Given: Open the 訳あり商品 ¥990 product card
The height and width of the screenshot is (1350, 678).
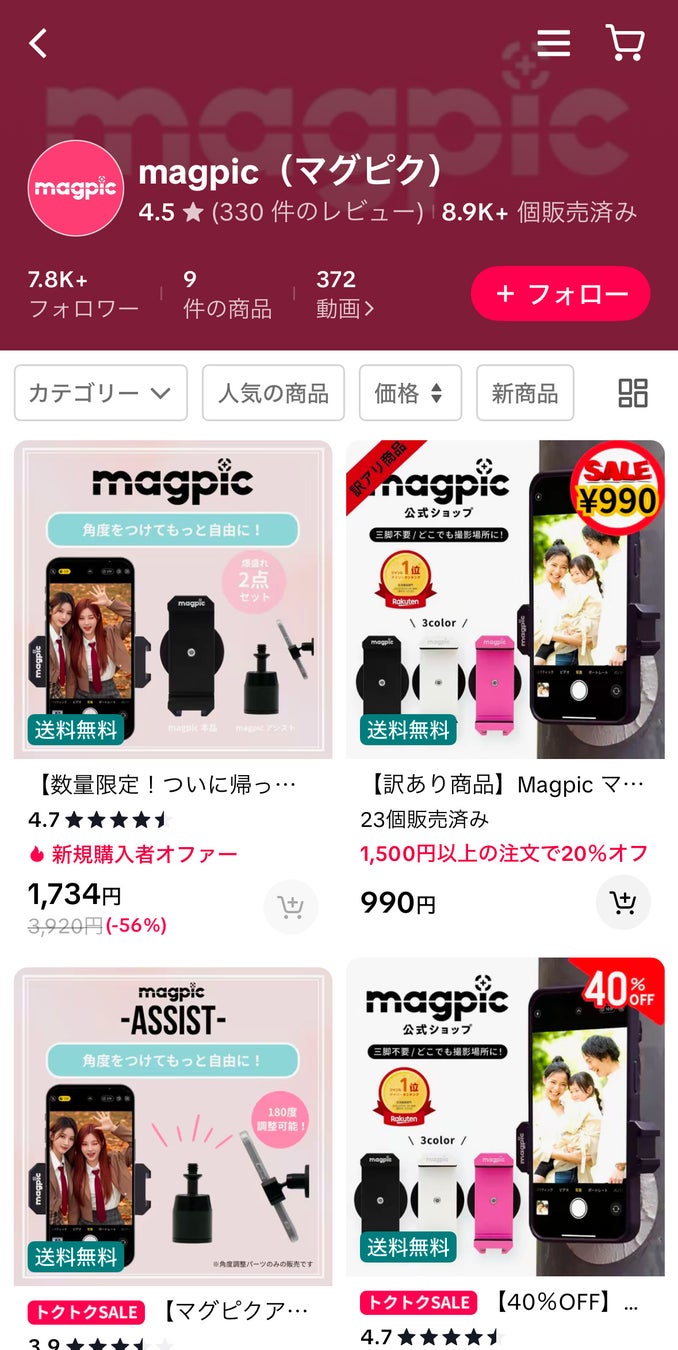Looking at the screenshot, I should coord(505,600).
